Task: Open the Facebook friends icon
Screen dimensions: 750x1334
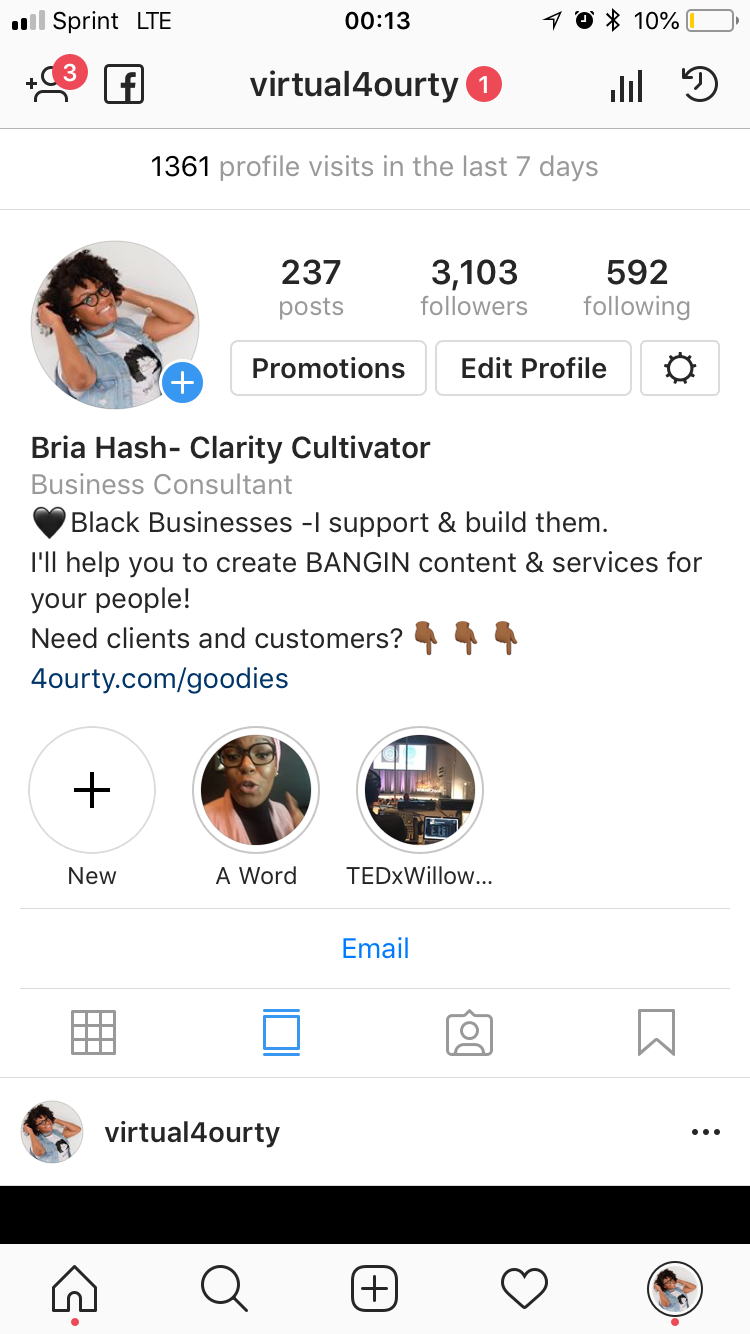Action: click(125, 85)
